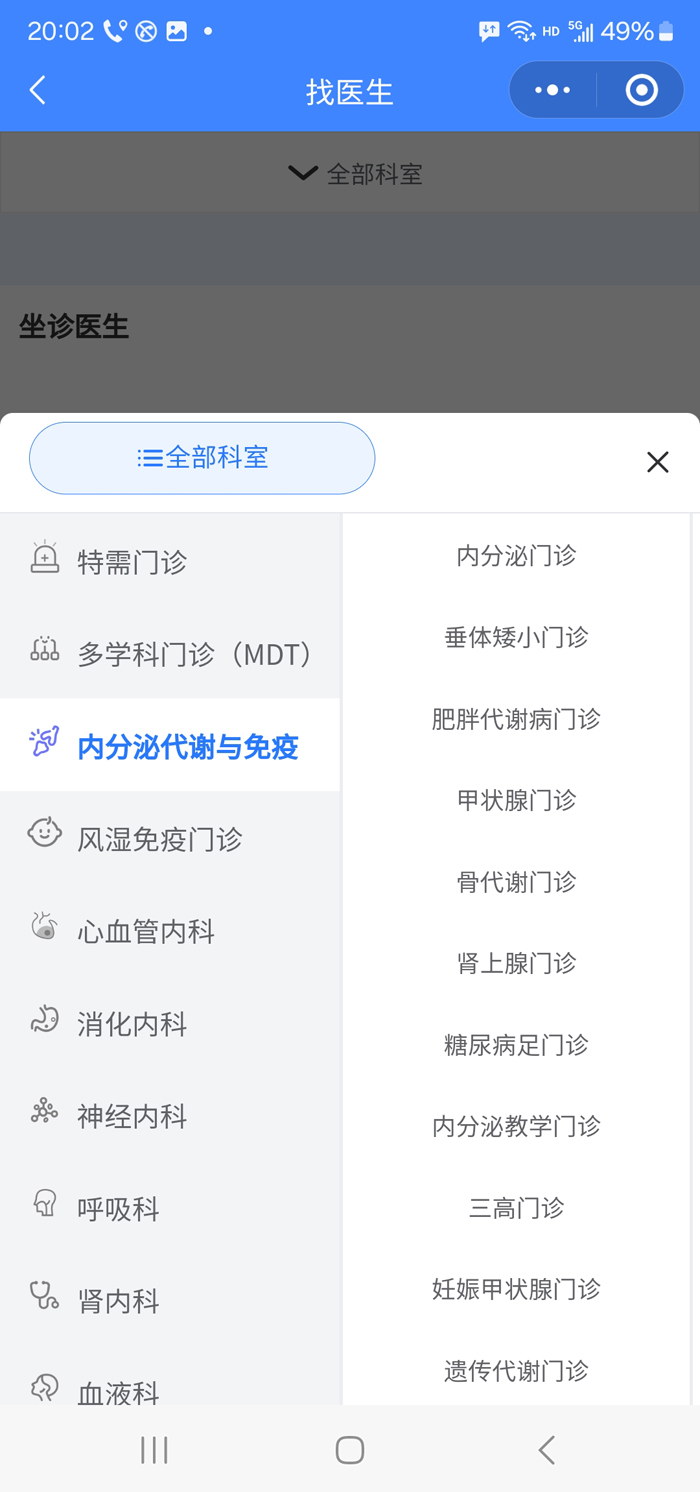The height and width of the screenshot is (1492, 700).
Task: Switch to 多学科门诊（MDT）category
Action: pos(195,654)
